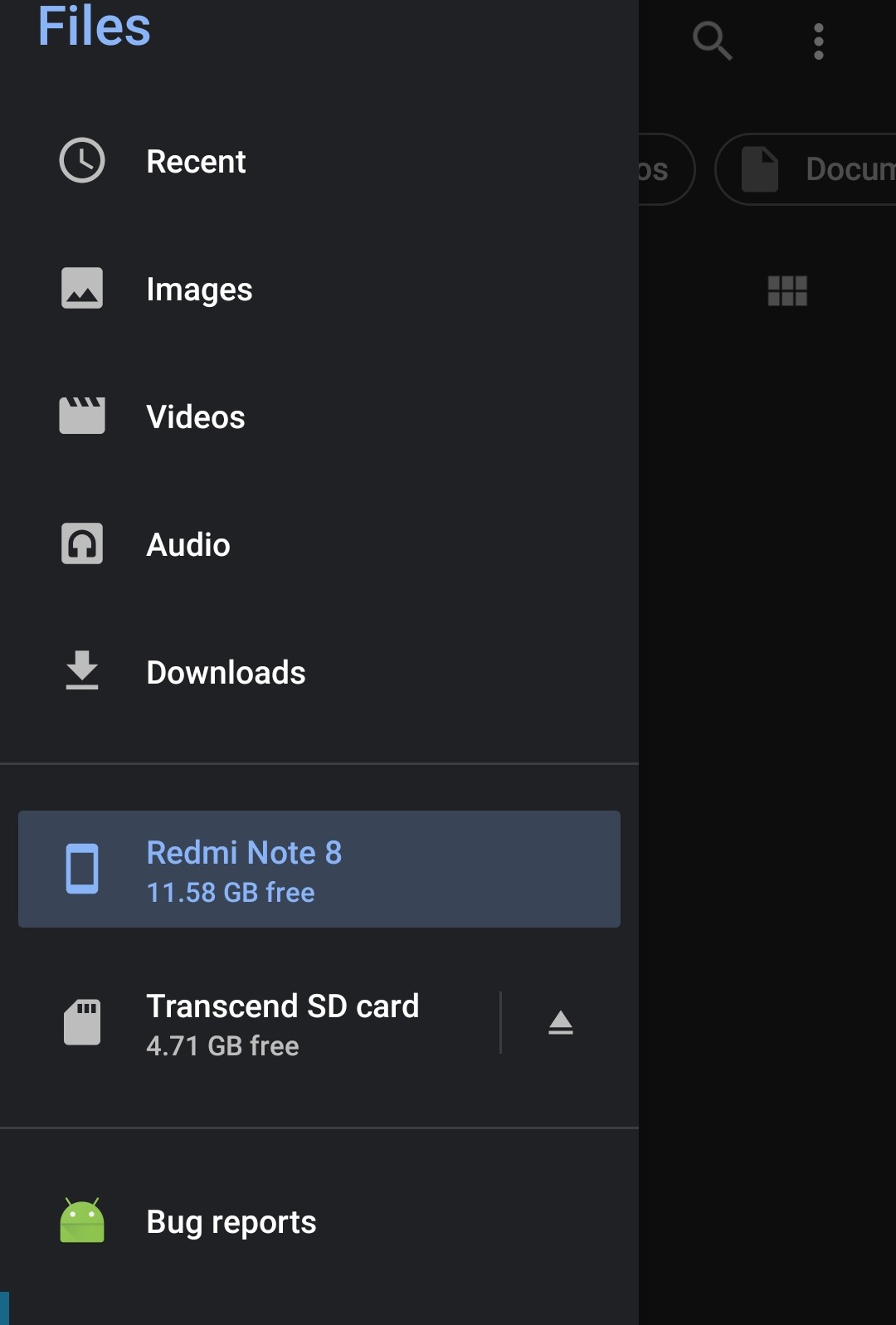The width and height of the screenshot is (896, 1325).
Task: Open the Downloads folder
Action: pos(226,672)
